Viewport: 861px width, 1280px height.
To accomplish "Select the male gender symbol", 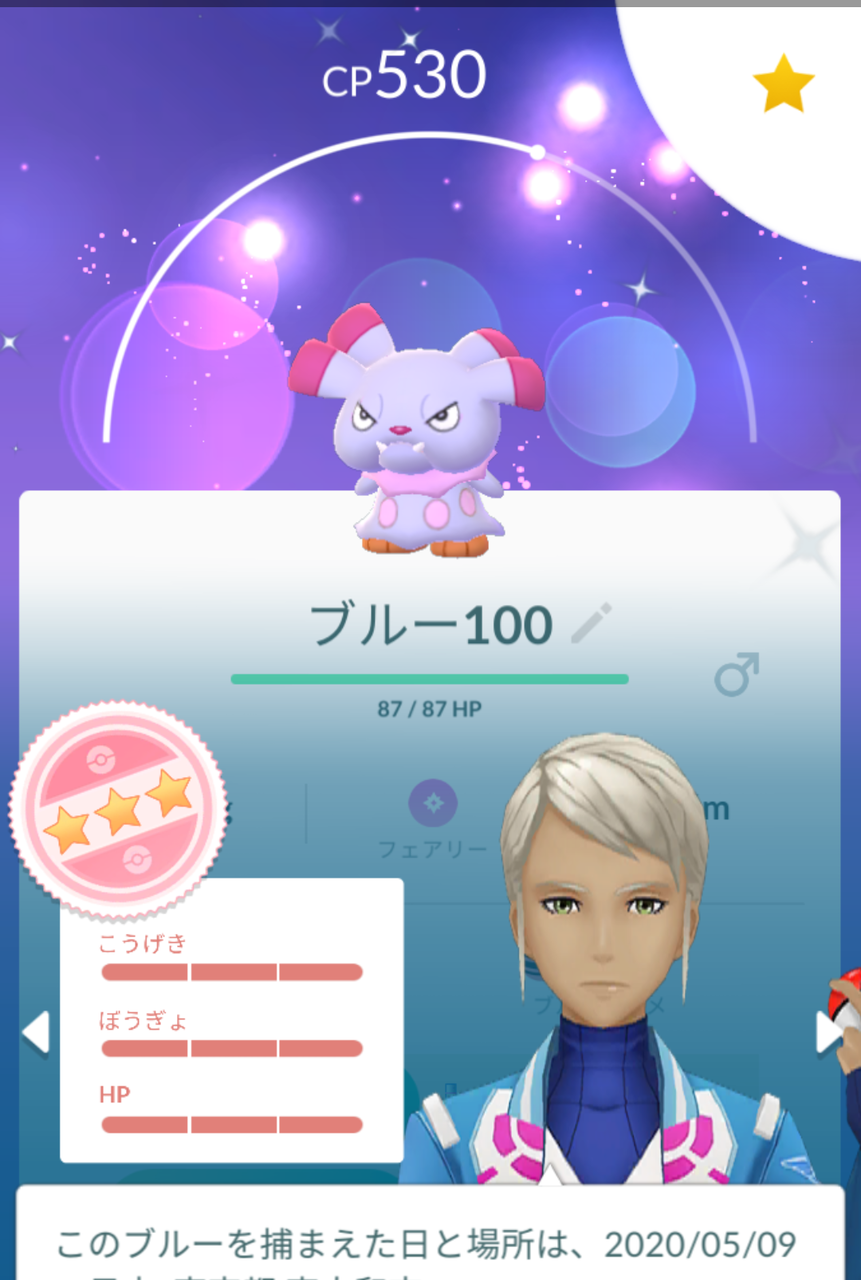I will (x=735, y=677).
